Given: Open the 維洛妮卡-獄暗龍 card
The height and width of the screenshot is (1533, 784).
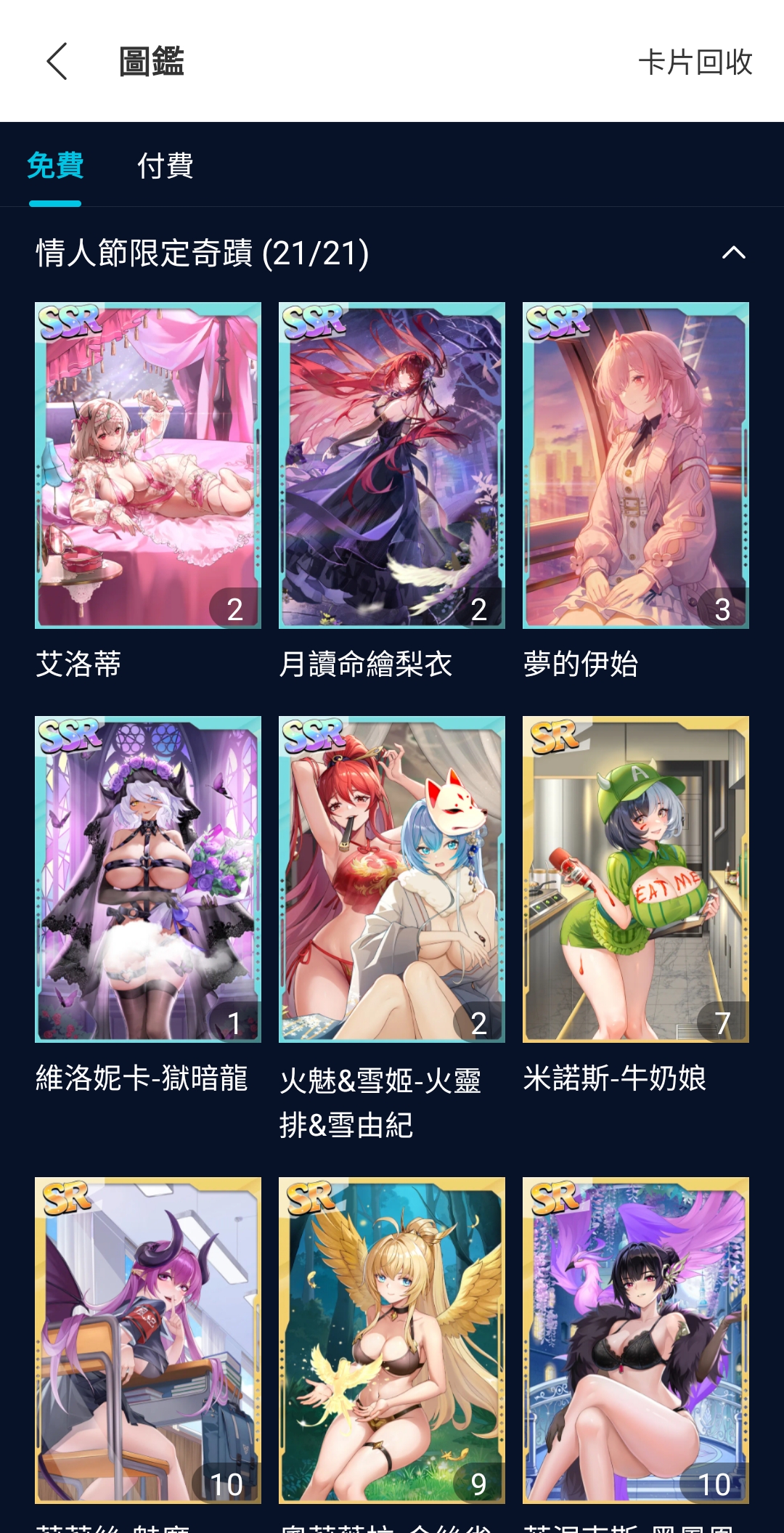Looking at the screenshot, I should tap(148, 879).
